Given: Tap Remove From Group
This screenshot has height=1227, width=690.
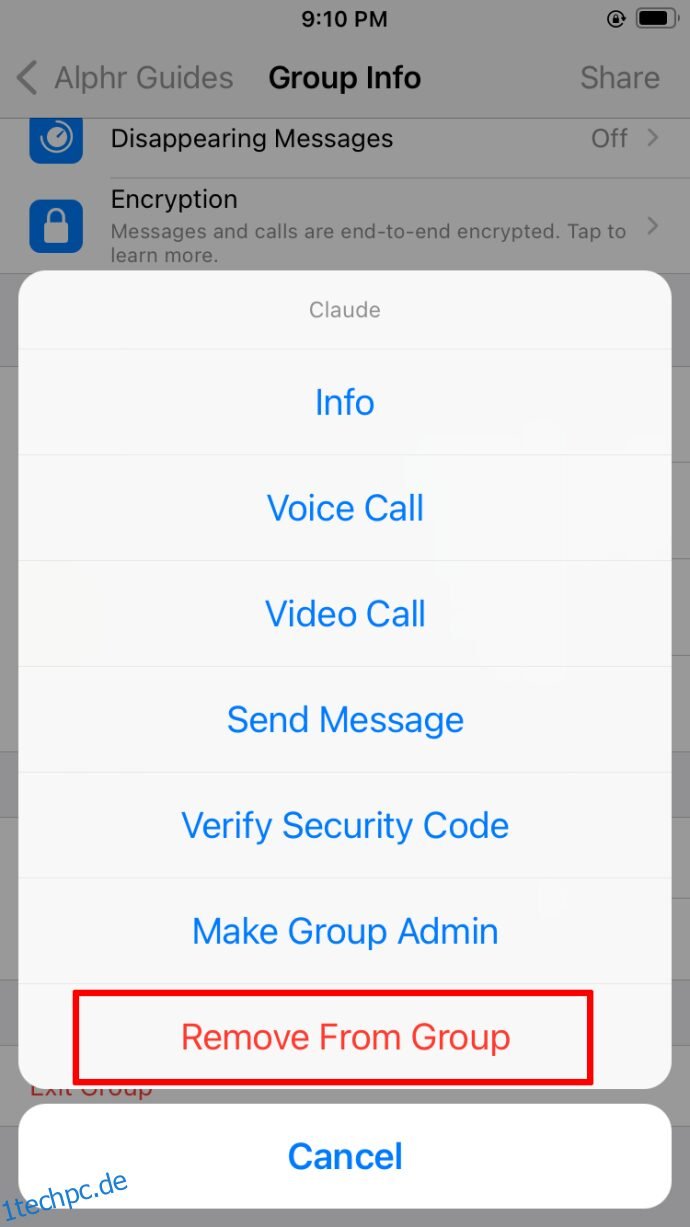Looking at the screenshot, I should tap(345, 1037).
